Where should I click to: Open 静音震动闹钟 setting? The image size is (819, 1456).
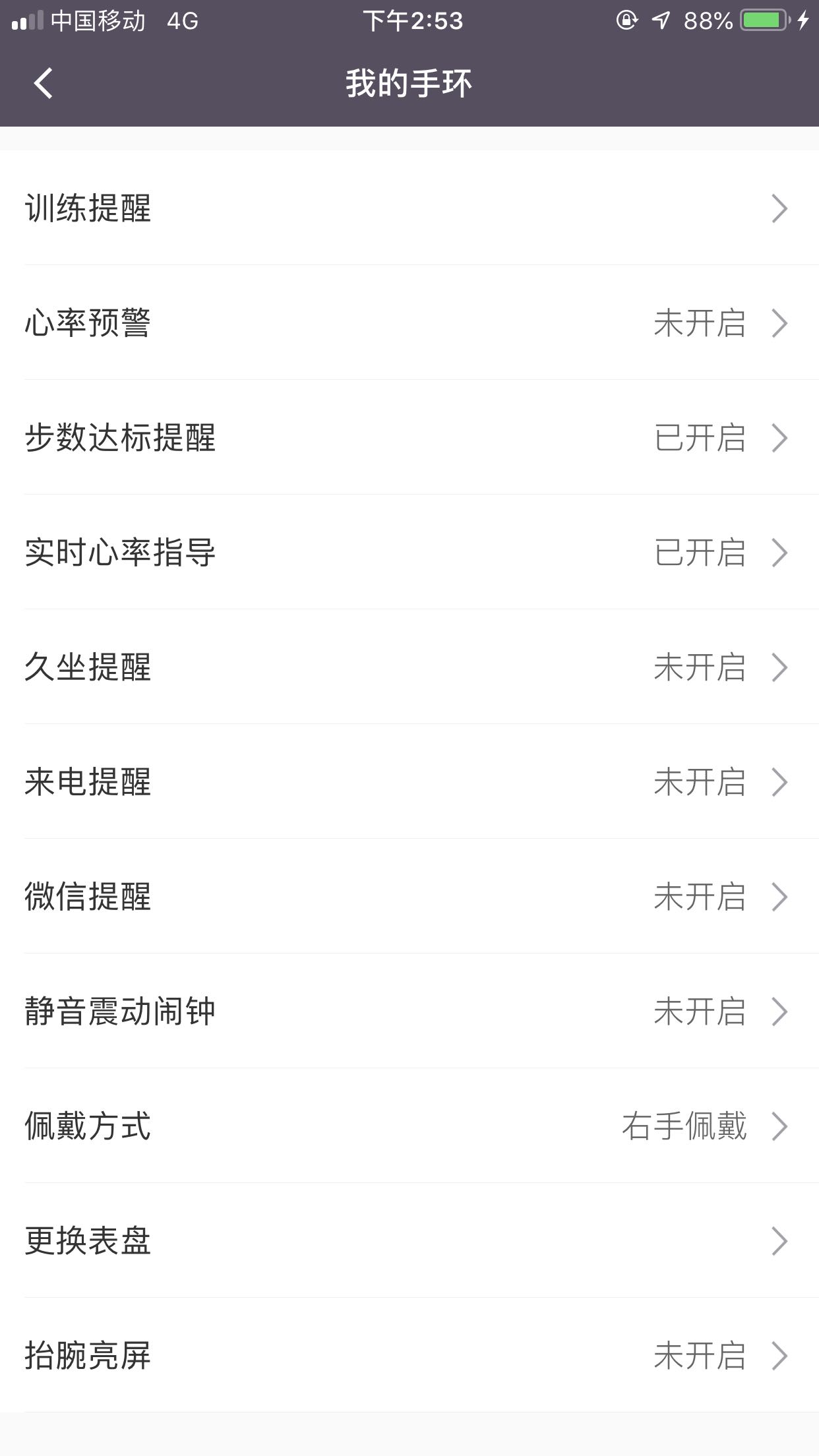[409, 1012]
